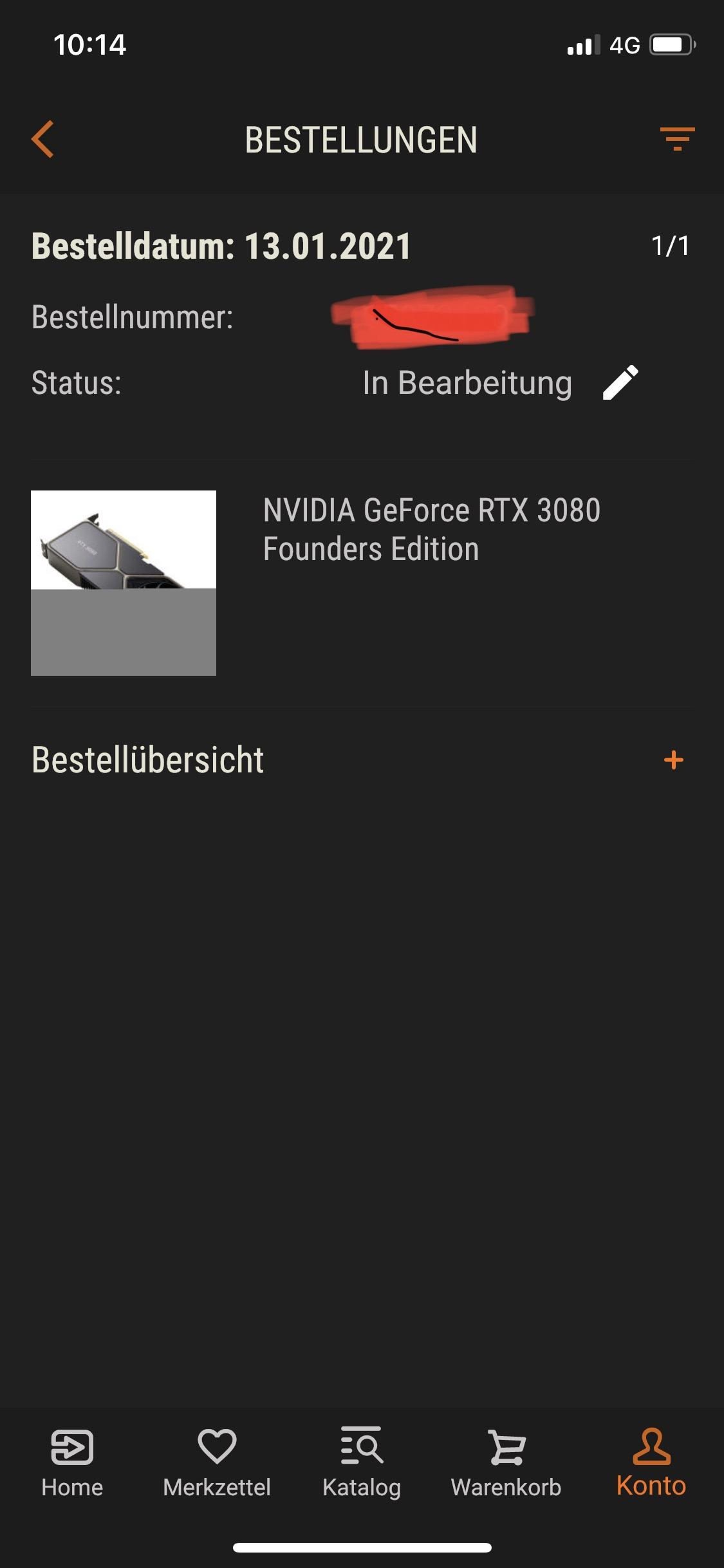Open the orders filter icon
The height and width of the screenshot is (1568, 724).
[677, 139]
